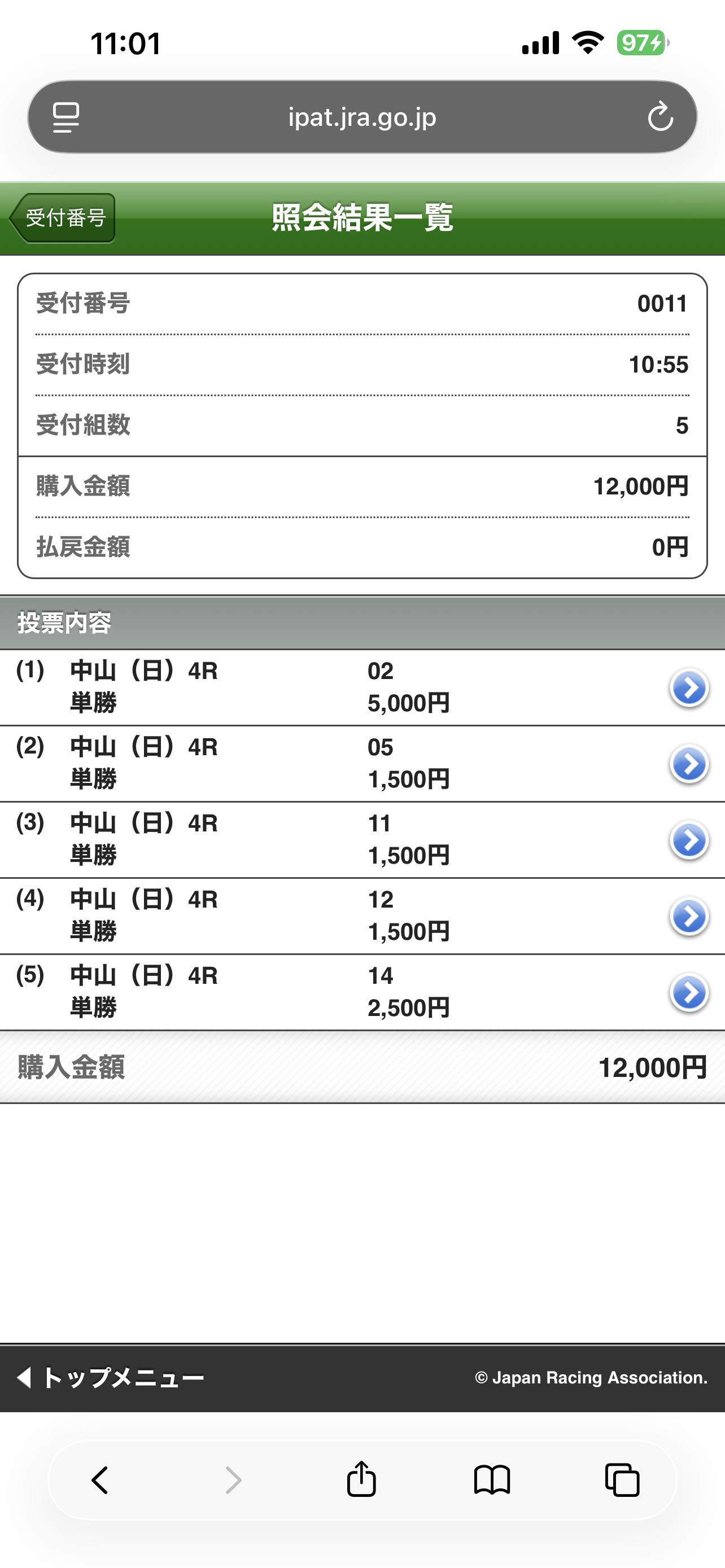View bet (4) 単勝 horse 12 details
Screen dimensions: 725x1568
pyautogui.click(x=688, y=917)
